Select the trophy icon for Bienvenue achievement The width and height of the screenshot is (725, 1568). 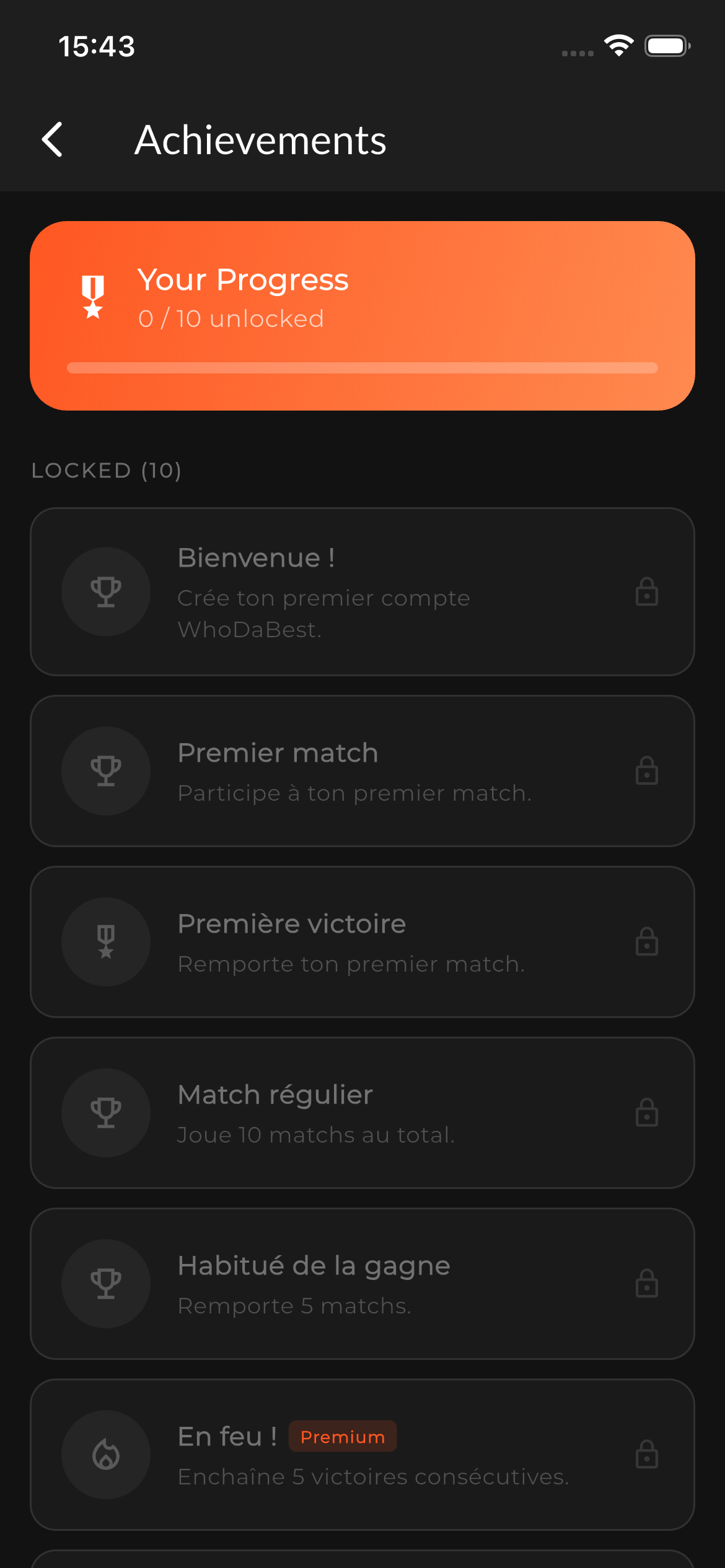[x=105, y=591]
